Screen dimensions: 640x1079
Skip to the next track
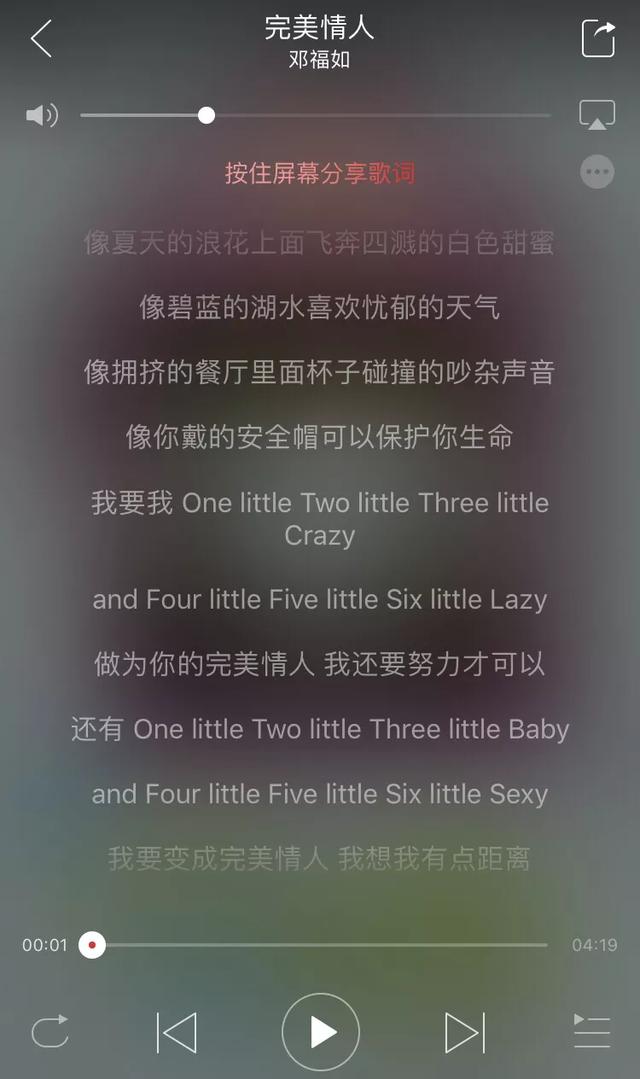[x=465, y=1032]
